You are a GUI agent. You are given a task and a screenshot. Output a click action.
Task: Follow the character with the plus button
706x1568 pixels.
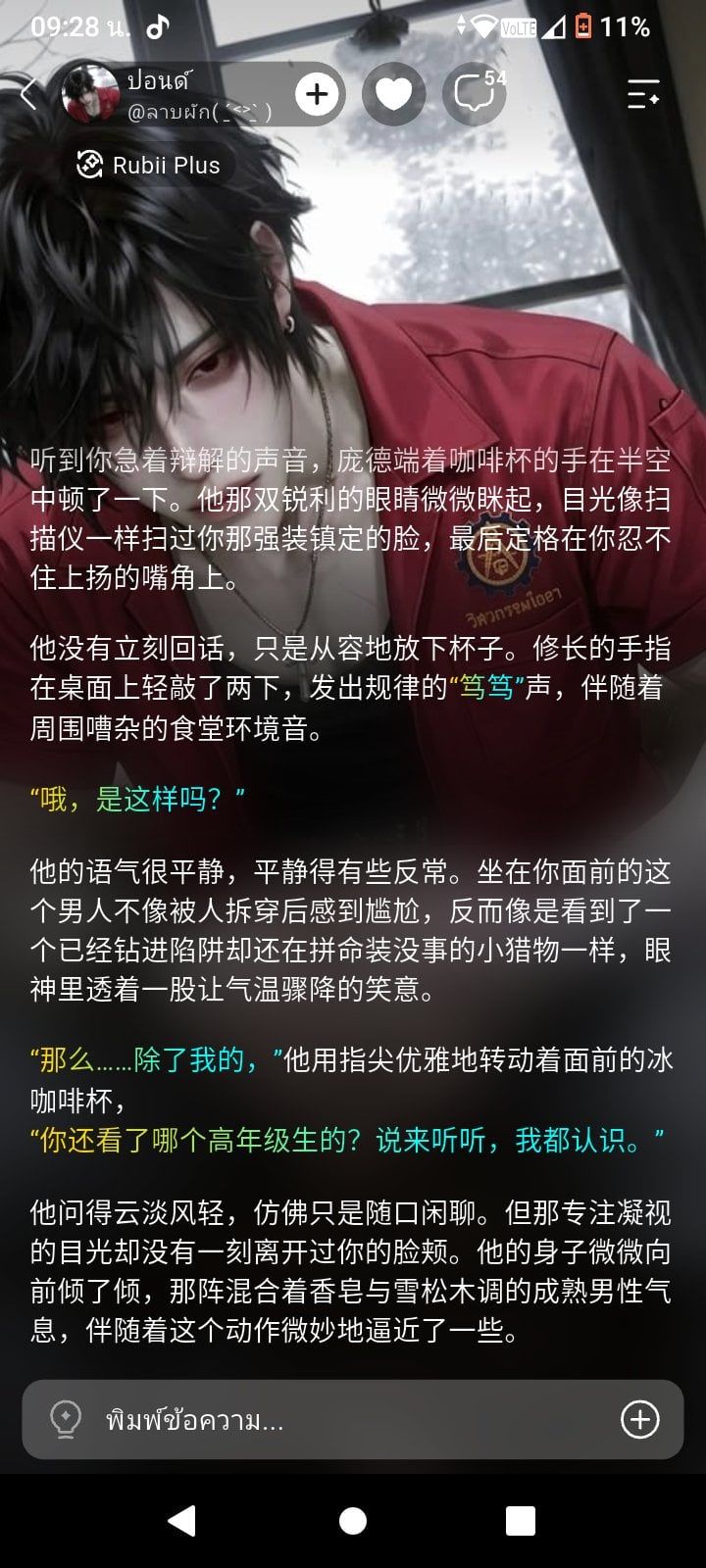317,95
